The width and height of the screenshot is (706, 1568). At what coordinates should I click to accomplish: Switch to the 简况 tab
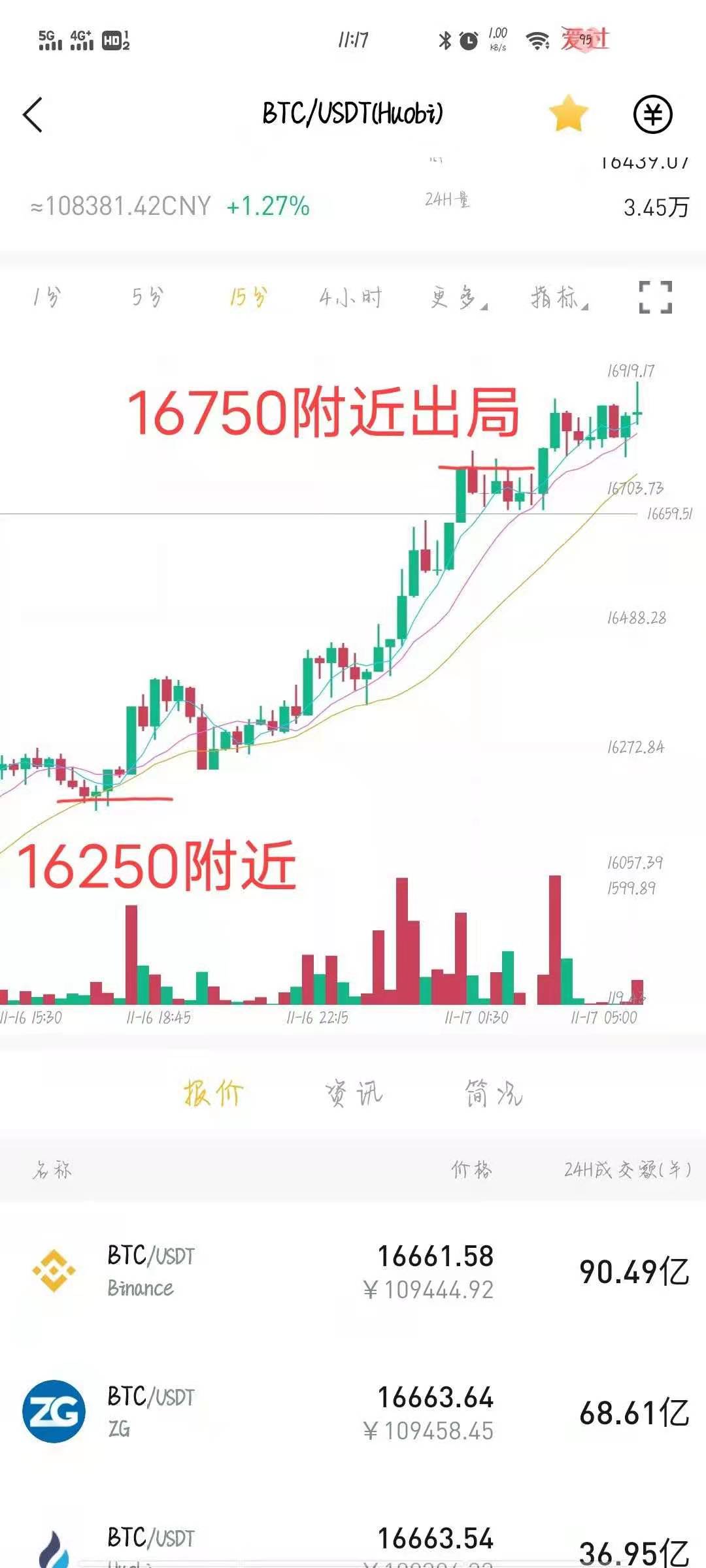(494, 1093)
